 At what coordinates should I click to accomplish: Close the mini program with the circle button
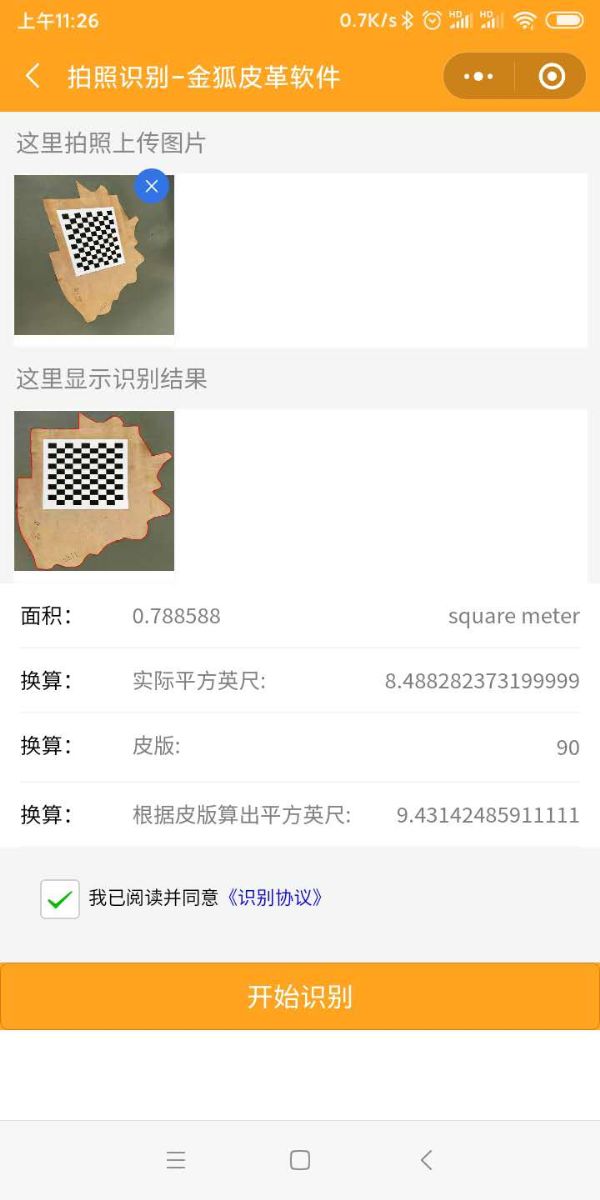551,76
